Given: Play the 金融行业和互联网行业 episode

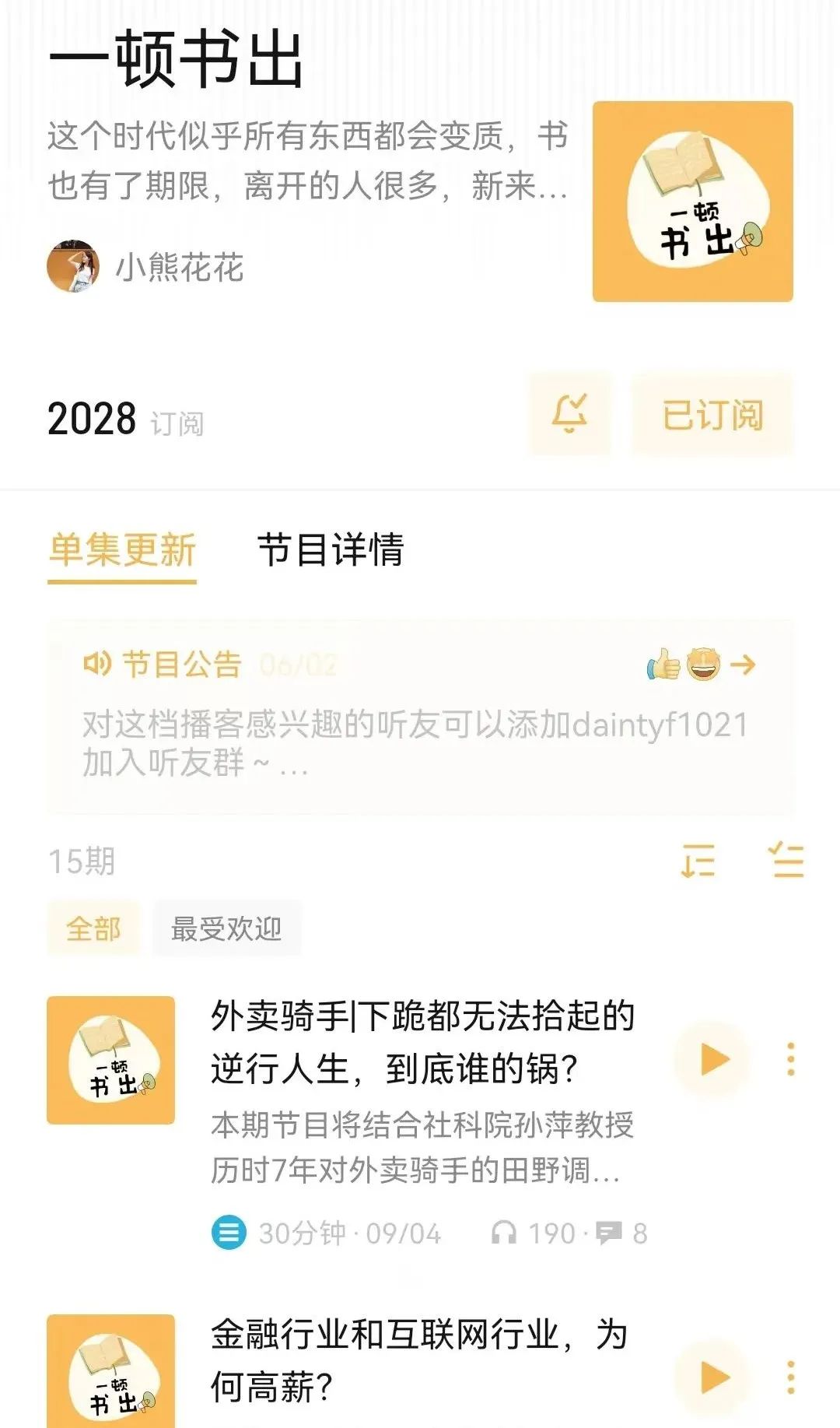Looking at the screenshot, I should [x=713, y=1377].
